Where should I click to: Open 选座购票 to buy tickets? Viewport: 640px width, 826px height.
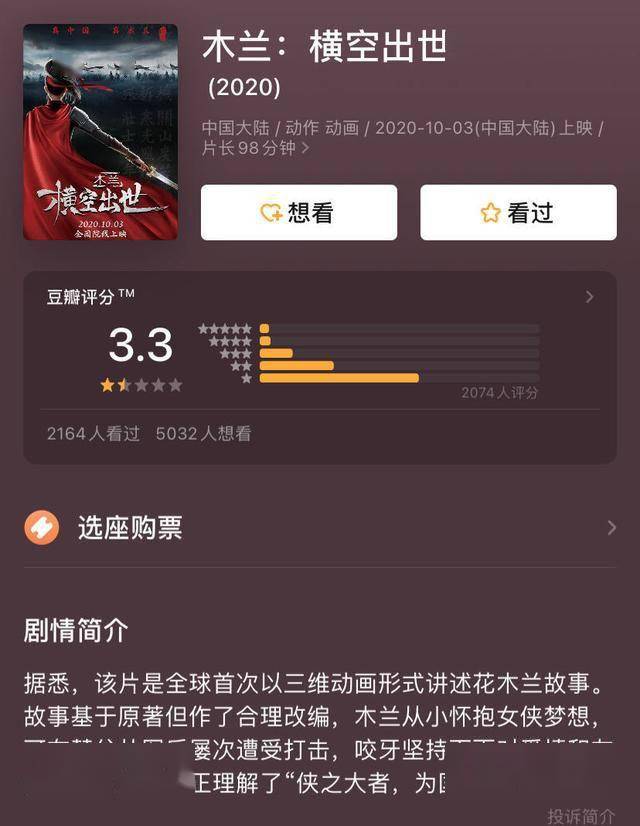[x=320, y=528]
